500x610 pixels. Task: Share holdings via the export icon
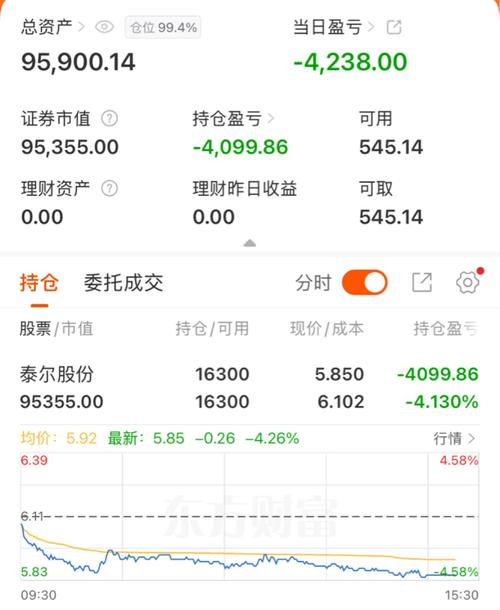click(x=422, y=282)
